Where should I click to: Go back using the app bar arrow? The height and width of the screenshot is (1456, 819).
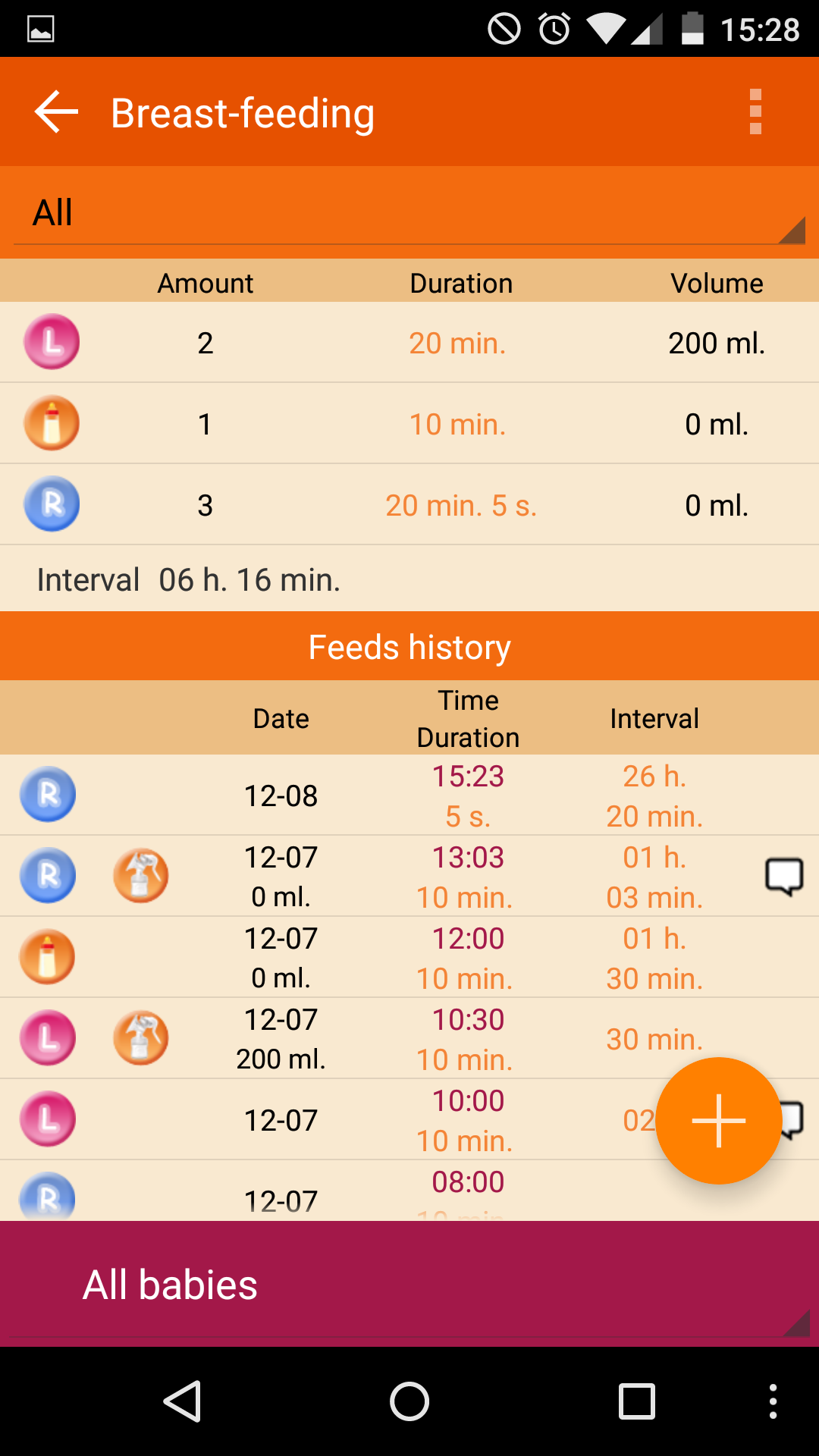[57, 112]
